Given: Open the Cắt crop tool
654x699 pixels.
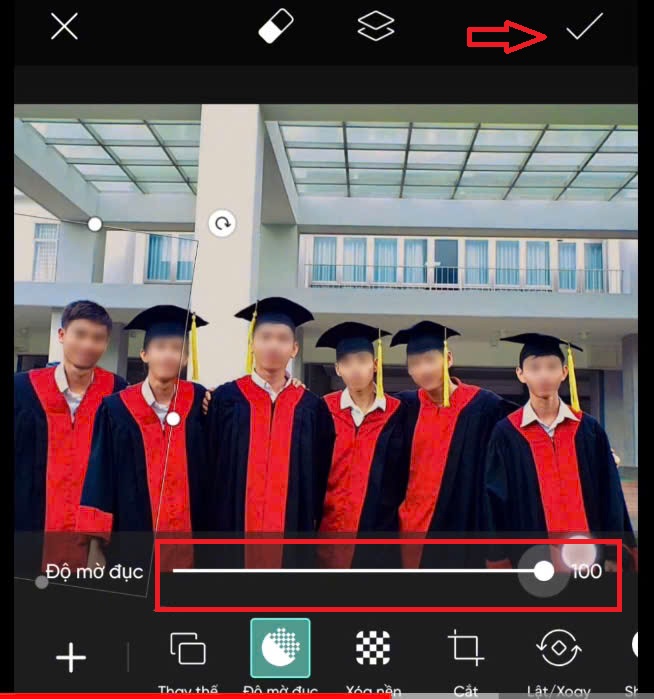Looking at the screenshot, I should pyautogui.click(x=465, y=650).
